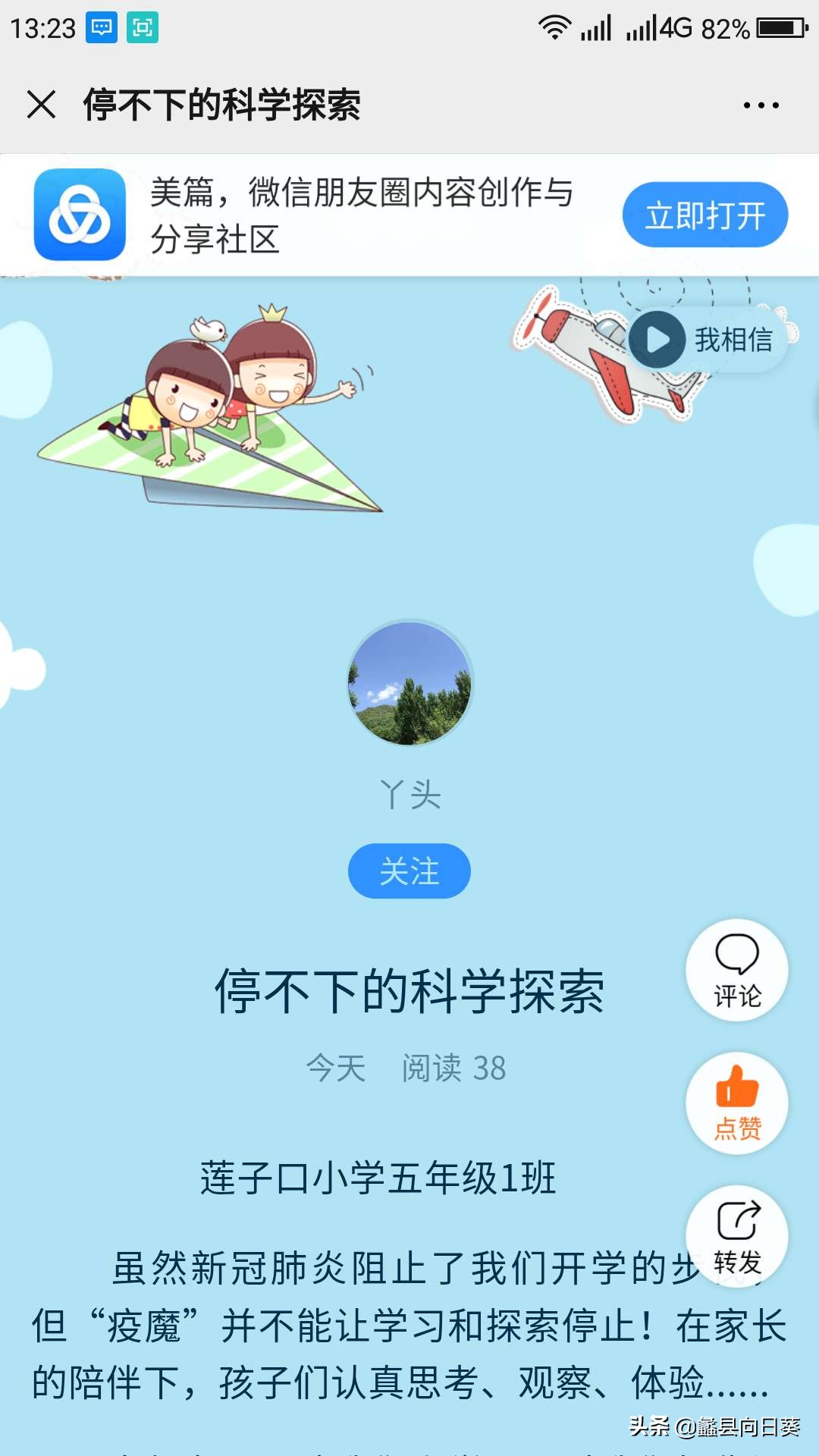Toggle the like on this article
Viewport: 819px width, 1456px height.
pyautogui.click(x=736, y=1103)
